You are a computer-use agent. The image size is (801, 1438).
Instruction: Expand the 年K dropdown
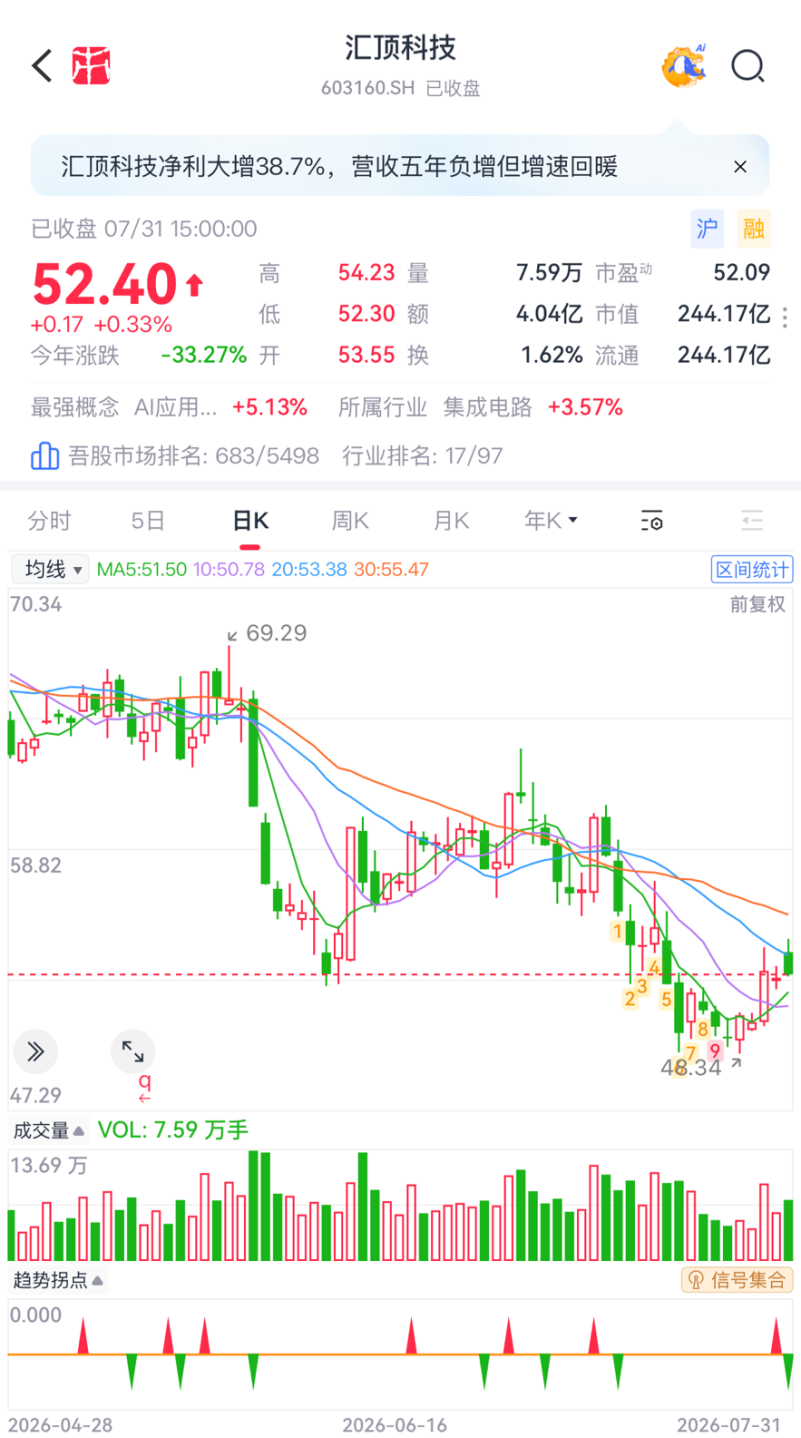pyautogui.click(x=551, y=520)
